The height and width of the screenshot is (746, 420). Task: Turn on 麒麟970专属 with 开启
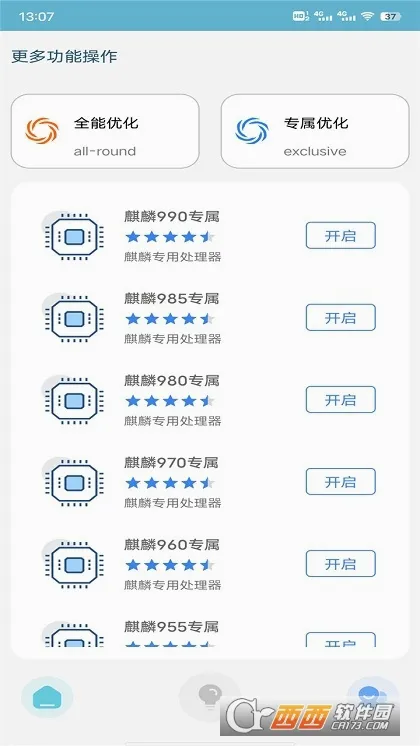click(x=341, y=481)
